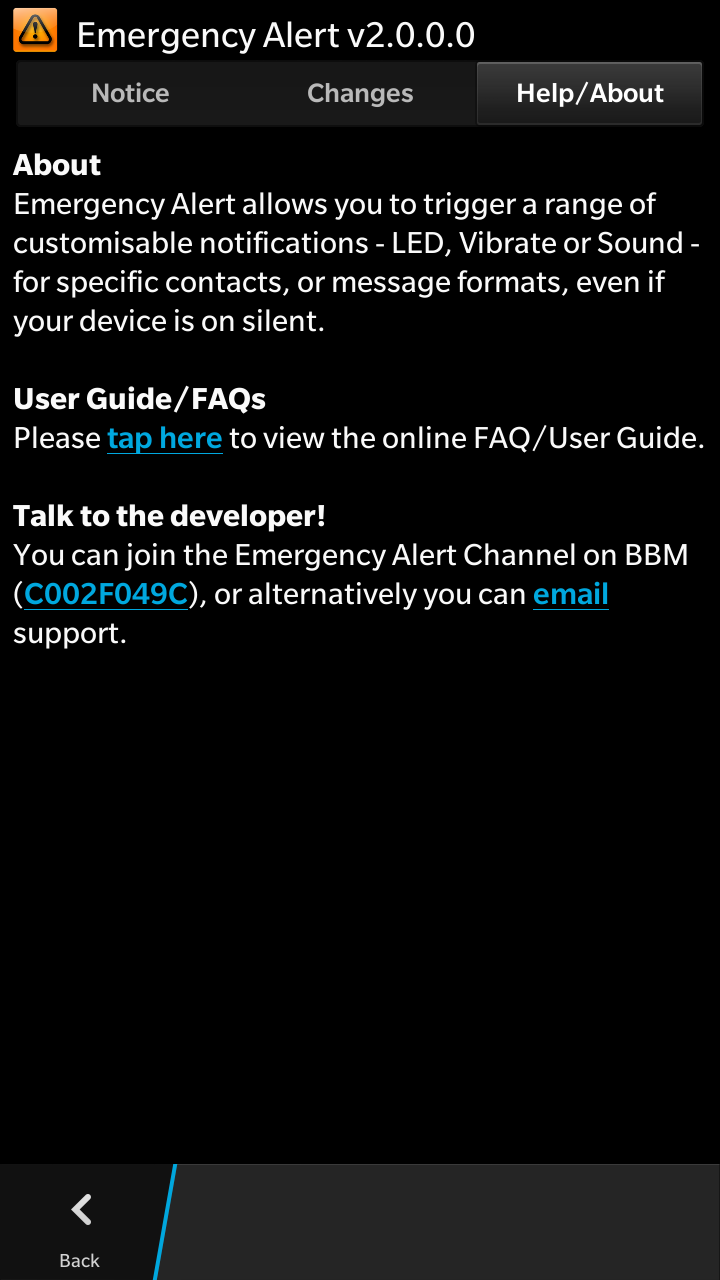
Task: Open BBM channel link C002F049C
Action: pyautogui.click(x=106, y=594)
